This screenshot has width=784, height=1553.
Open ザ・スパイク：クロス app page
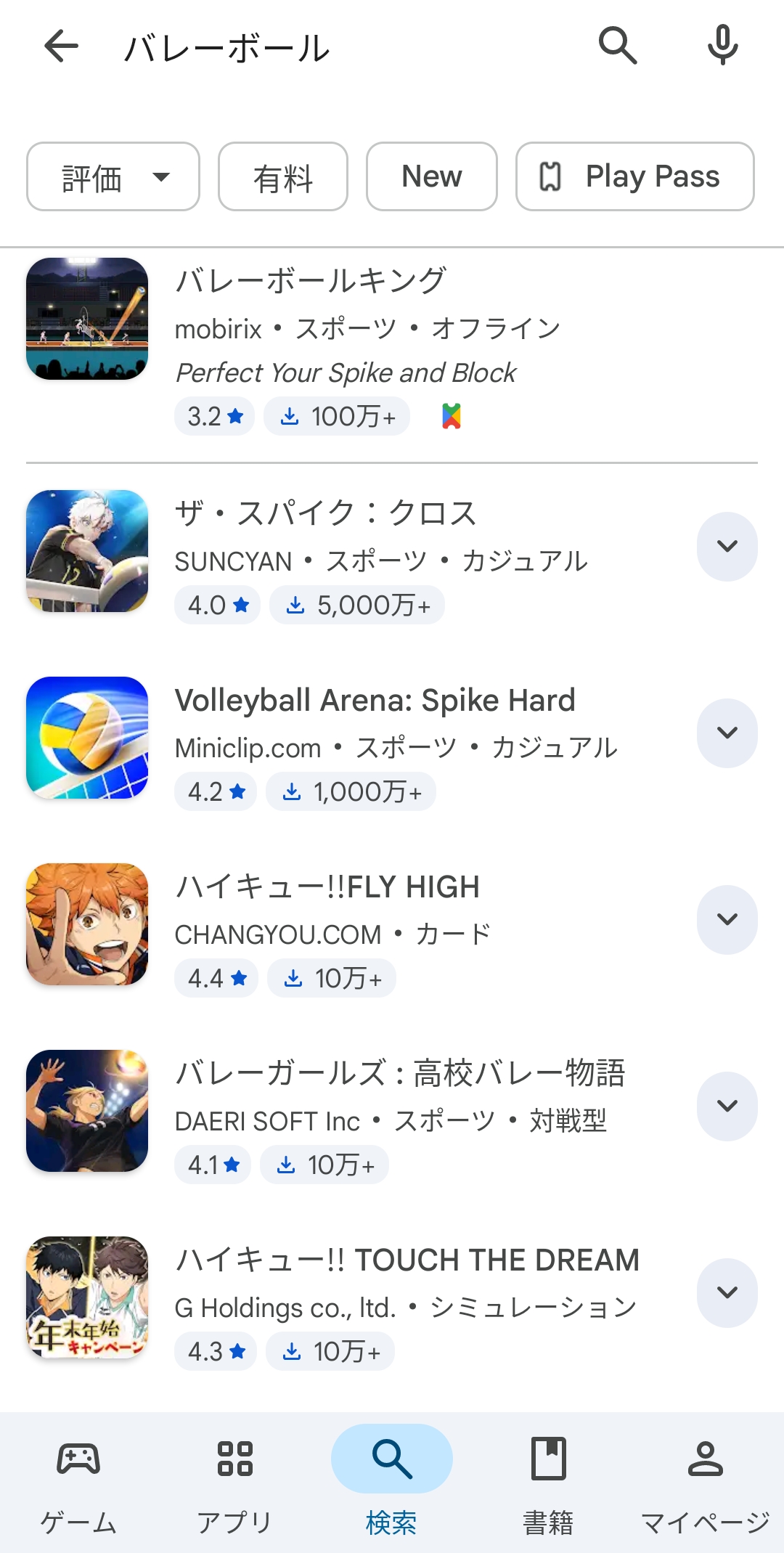325,513
